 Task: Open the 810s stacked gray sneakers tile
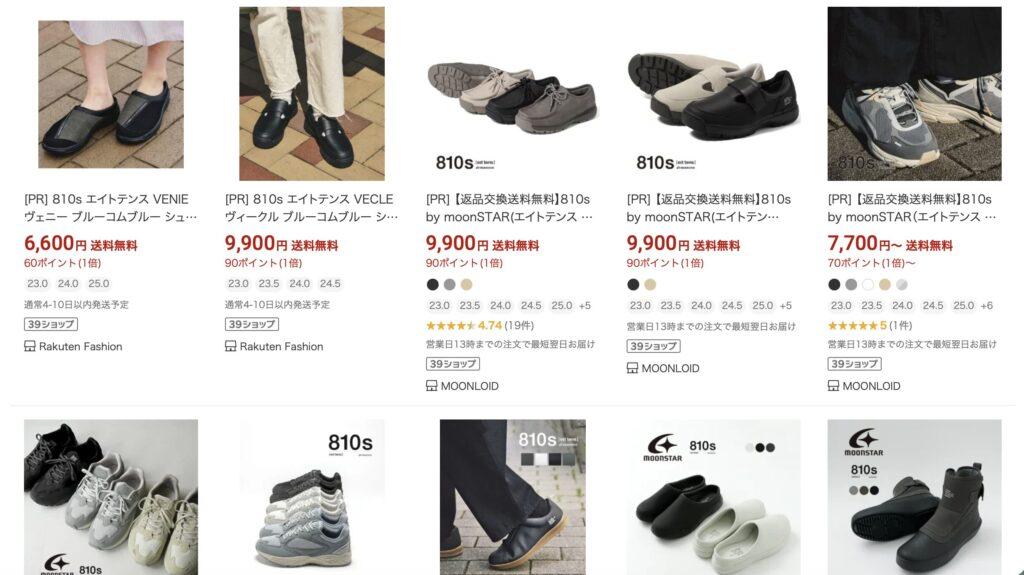(x=312, y=497)
